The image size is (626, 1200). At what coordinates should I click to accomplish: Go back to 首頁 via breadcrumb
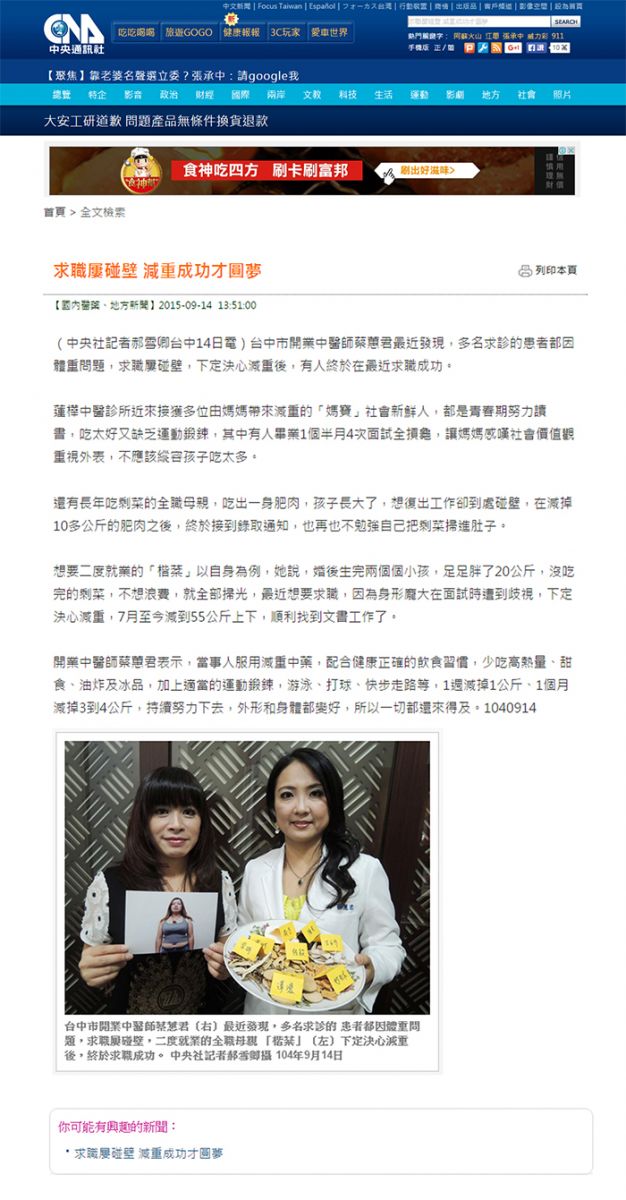[54, 212]
